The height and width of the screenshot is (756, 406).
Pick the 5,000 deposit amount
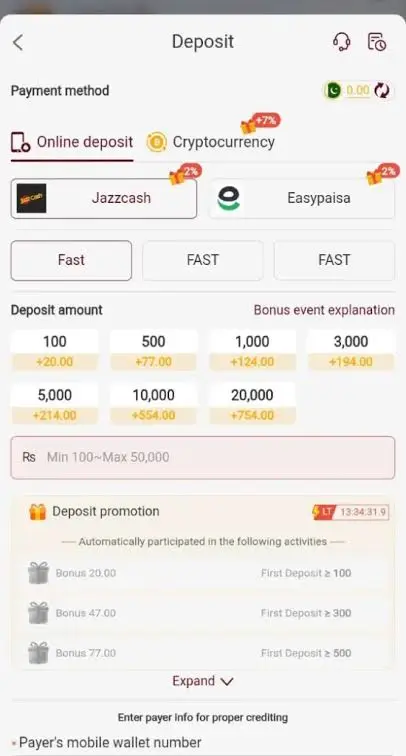pos(54,404)
